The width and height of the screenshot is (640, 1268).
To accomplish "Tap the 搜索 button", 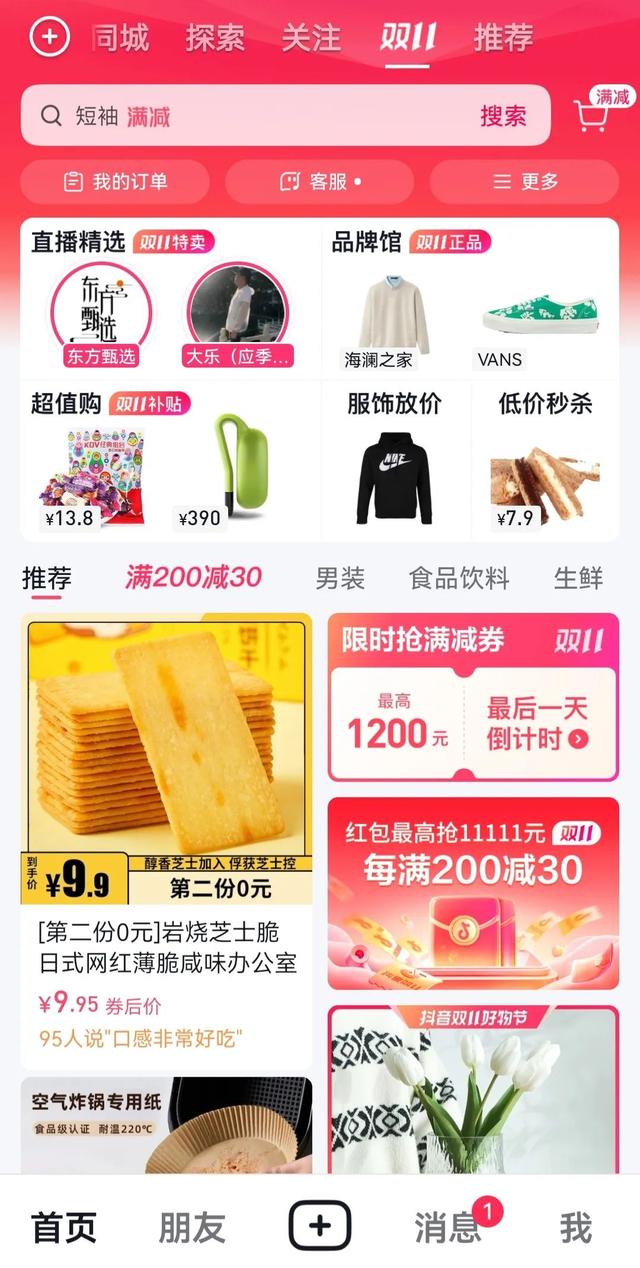I will pyautogui.click(x=503, y=116).
